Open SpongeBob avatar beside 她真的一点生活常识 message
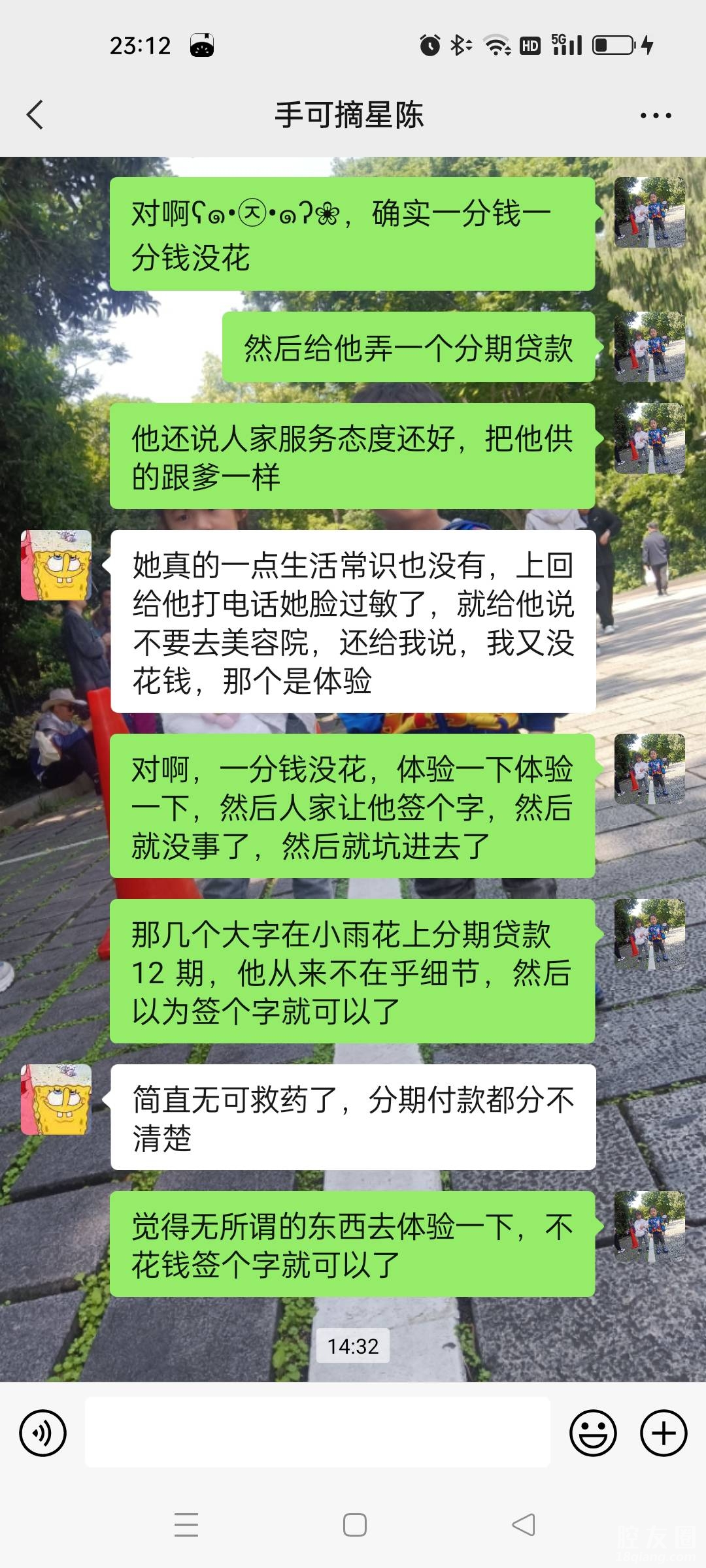Viewport: 706px width, 1568px height. coord(56,565)
